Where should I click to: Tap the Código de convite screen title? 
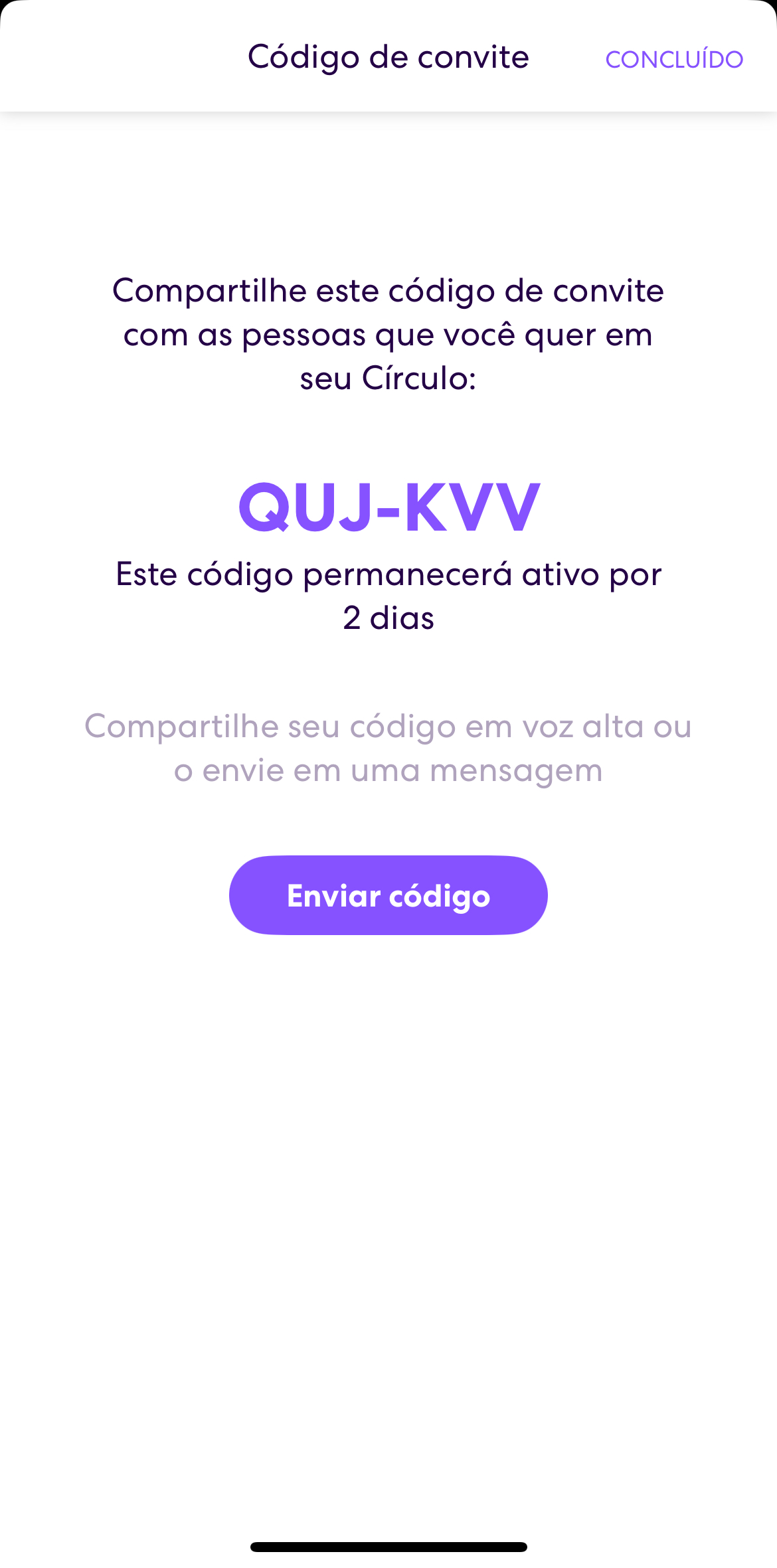(388, 57)
